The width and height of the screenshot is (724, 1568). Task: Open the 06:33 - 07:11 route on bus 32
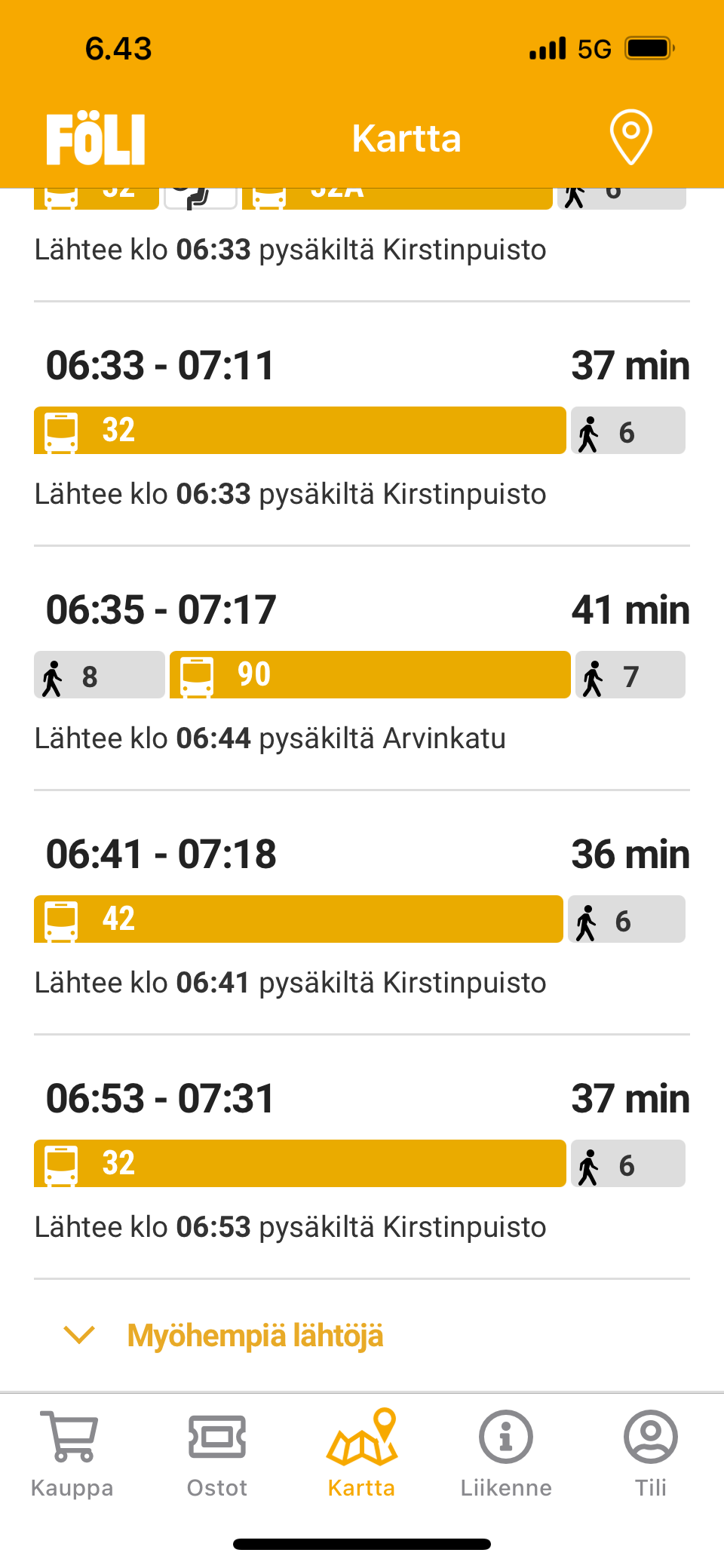point(362,424)
